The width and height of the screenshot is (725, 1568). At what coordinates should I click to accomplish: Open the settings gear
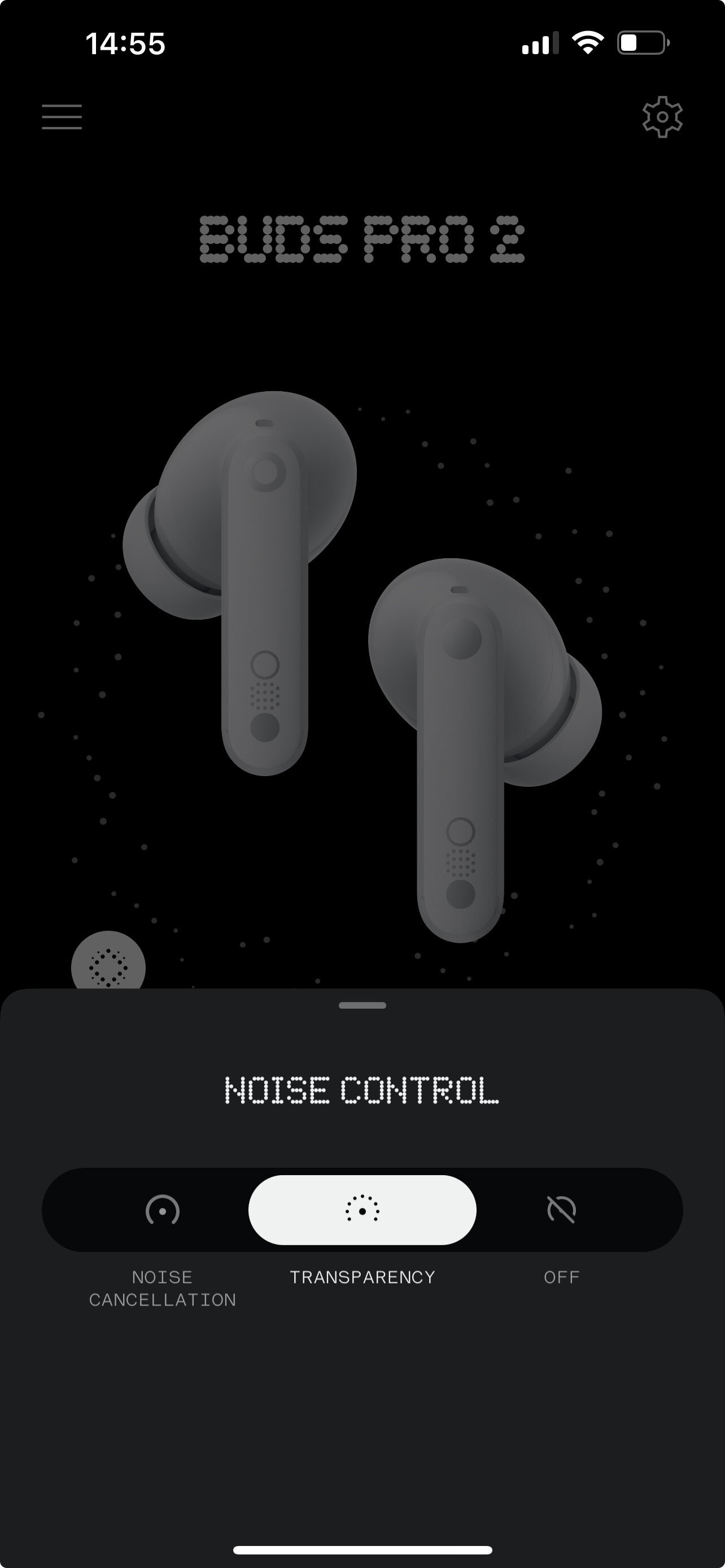(662, 117)
